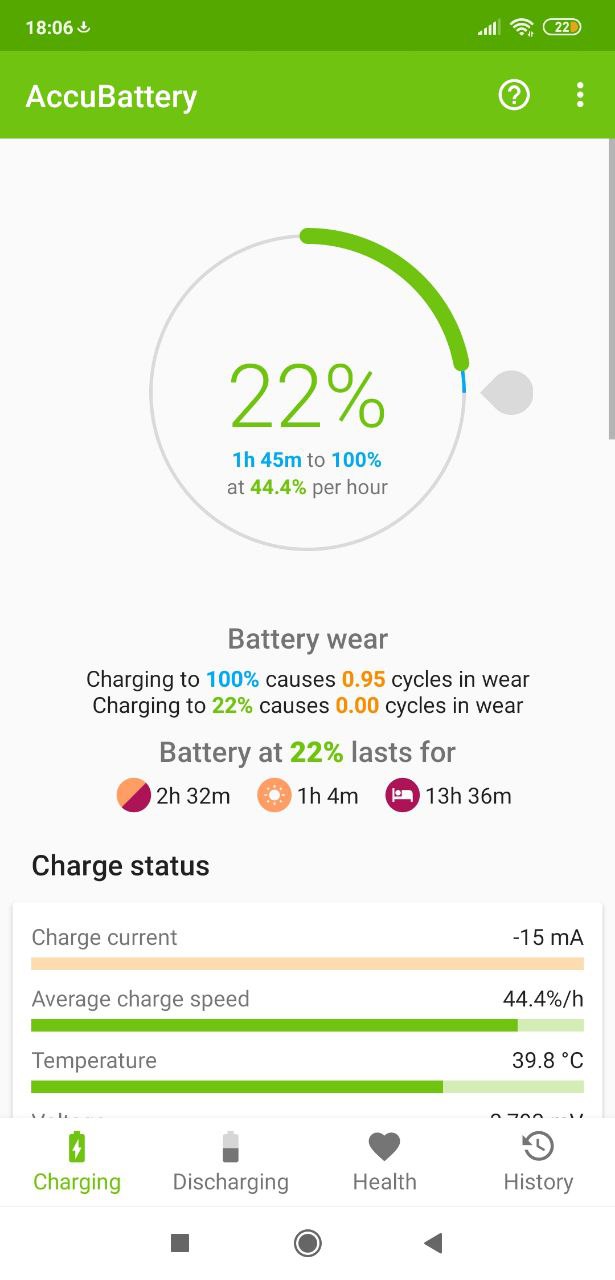Image resolution: width=615 pixels, height=1280 pixels.
Task: Go to the History tab
Action: [538, 1162]
